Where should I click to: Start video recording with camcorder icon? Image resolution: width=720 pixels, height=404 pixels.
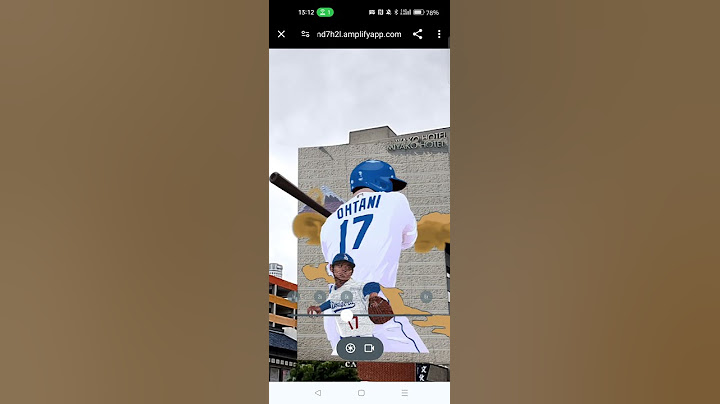[x=369, y=348]
